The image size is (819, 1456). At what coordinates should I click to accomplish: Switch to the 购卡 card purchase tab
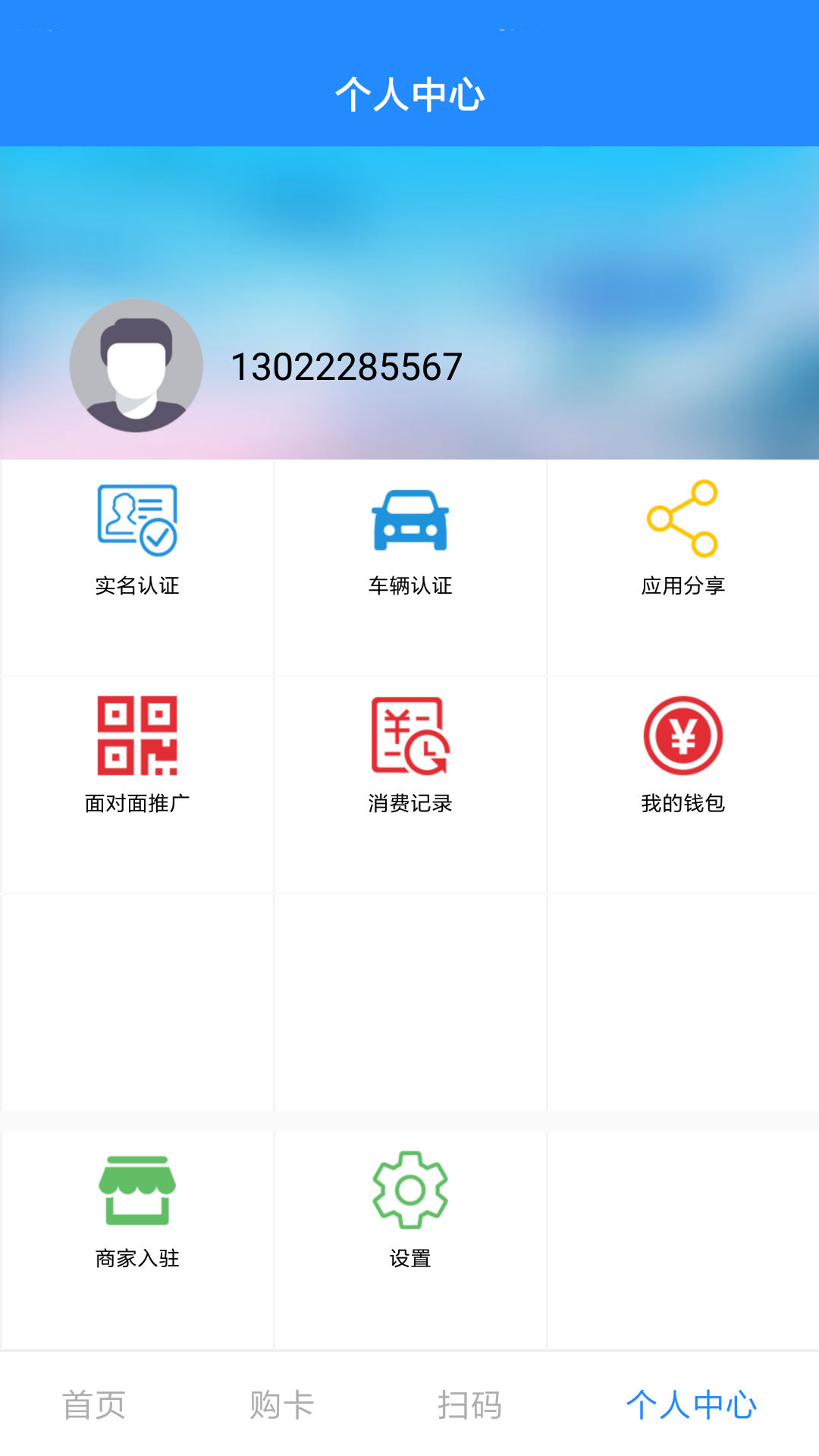[281, 1404]
